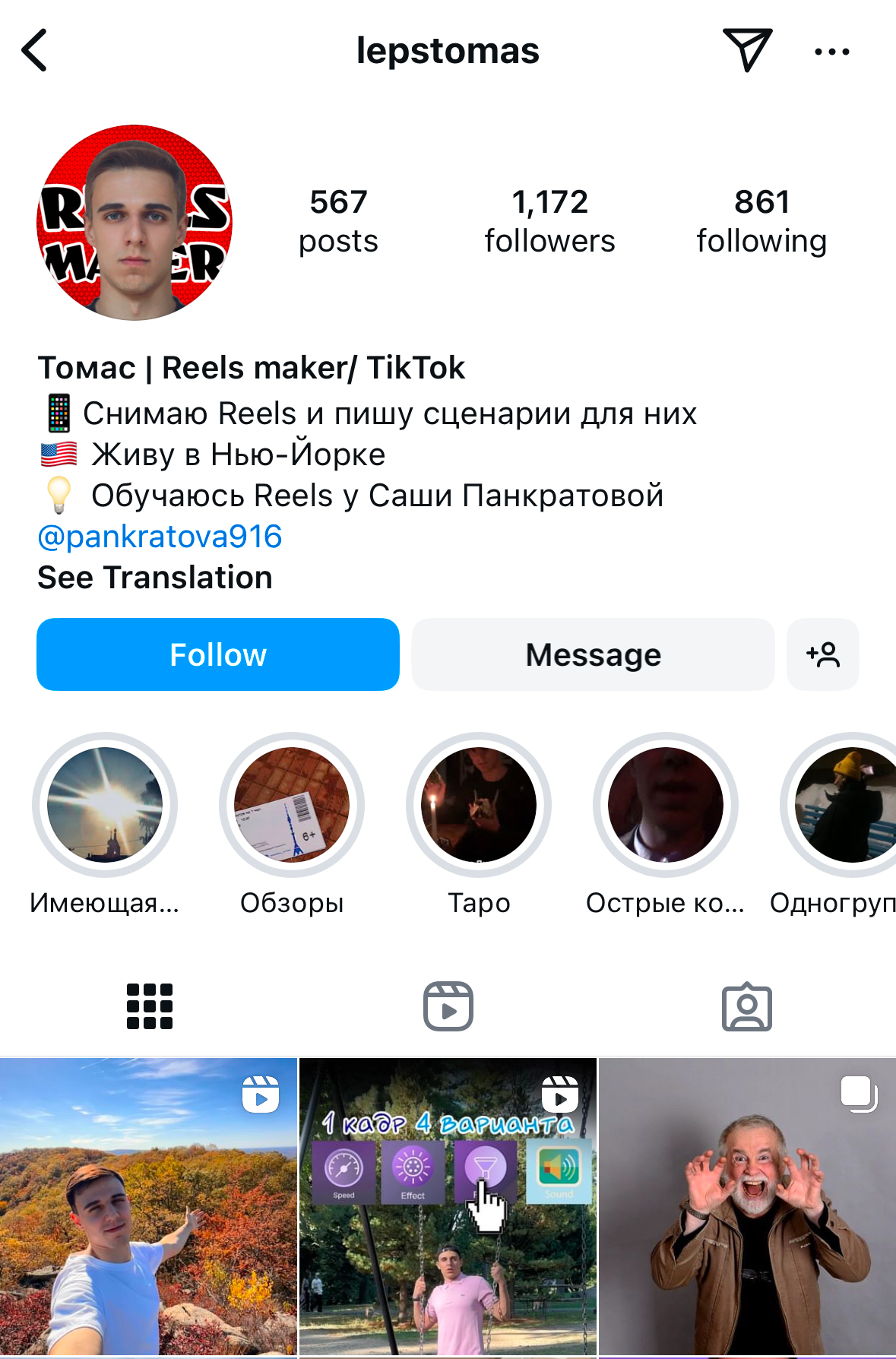View the 1,172 followers list
Viewport: 896px width, 1359px height.
(x=549, y=221)
